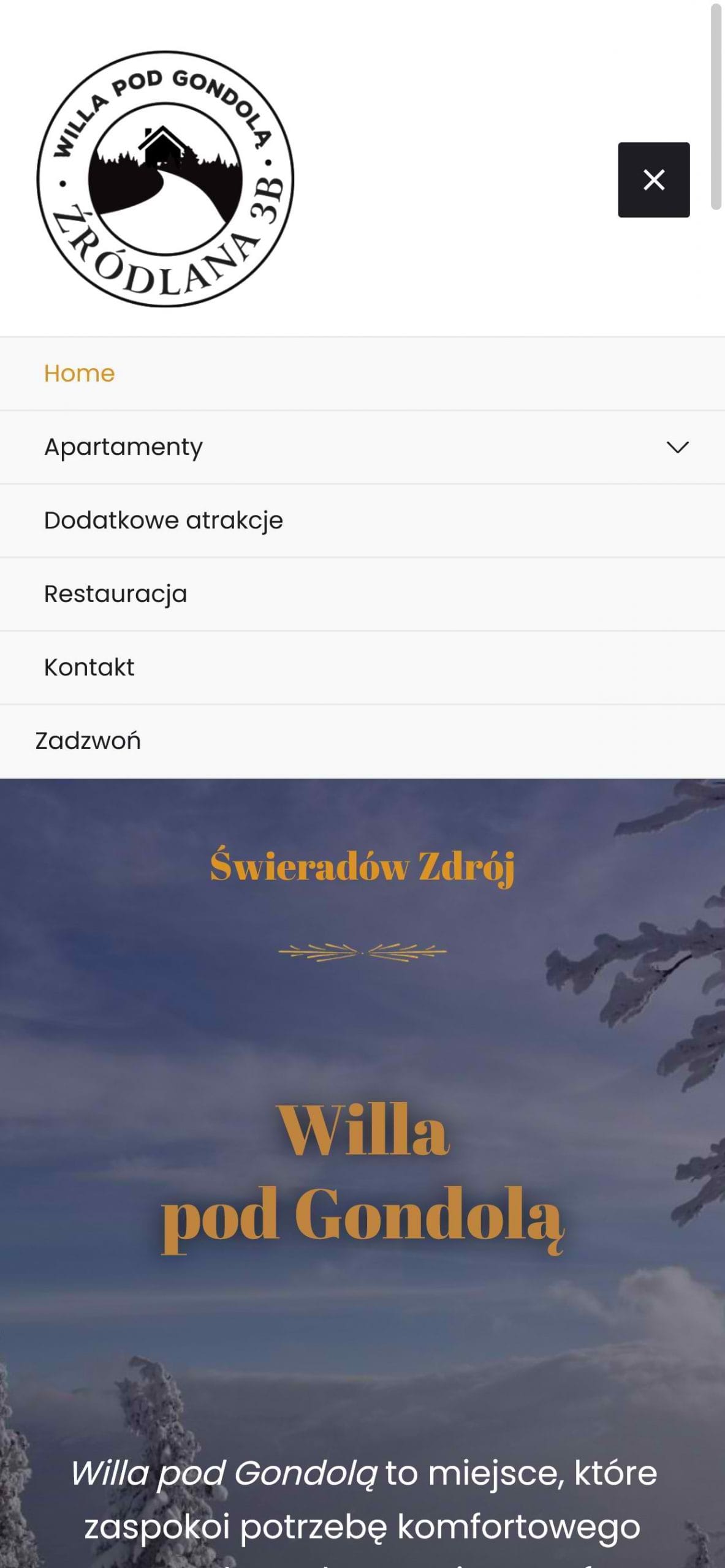
Task: Go to the Home page
Action: point(80,373)
